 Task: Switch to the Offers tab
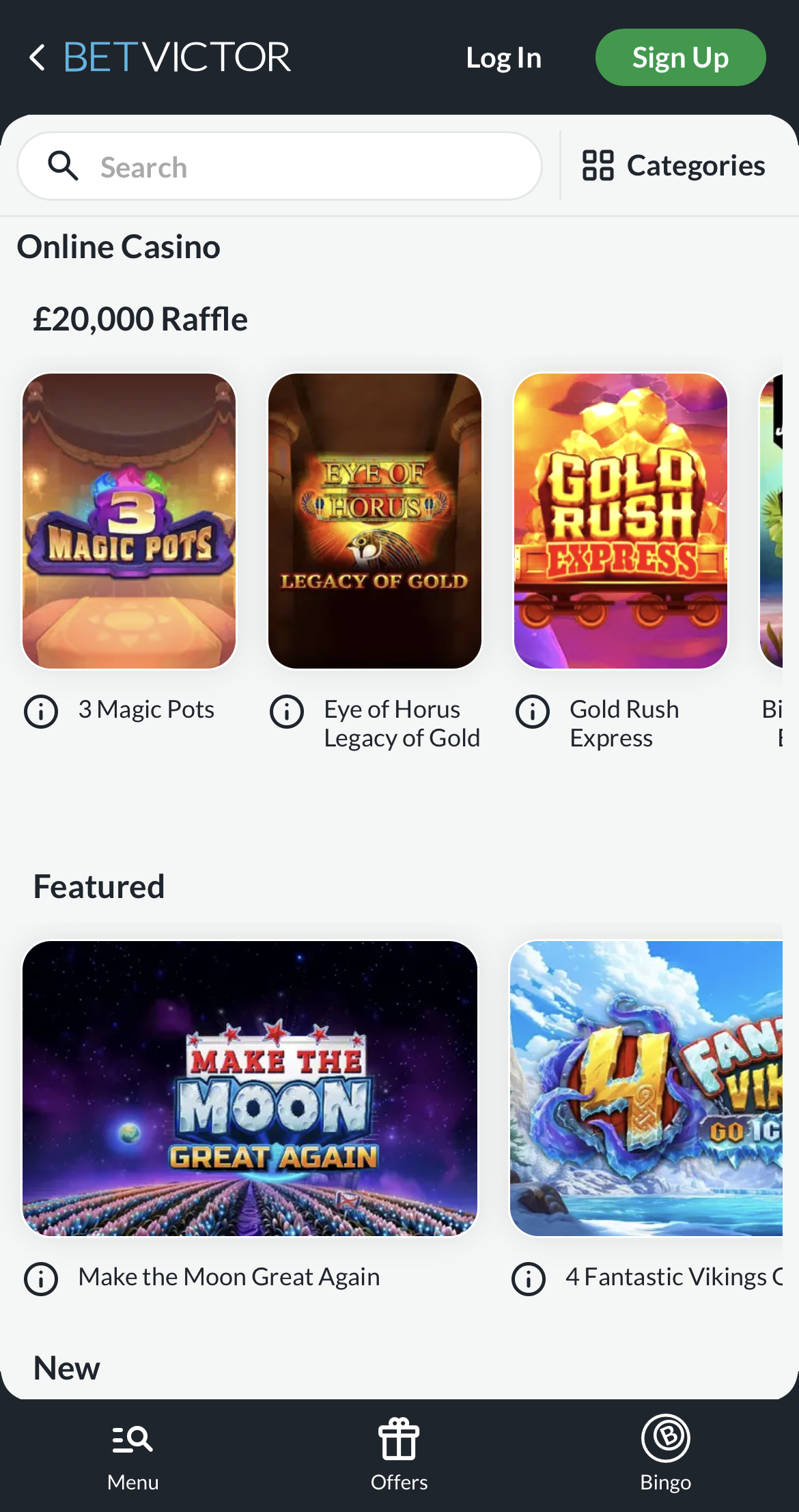click(x=399, y=1455)
